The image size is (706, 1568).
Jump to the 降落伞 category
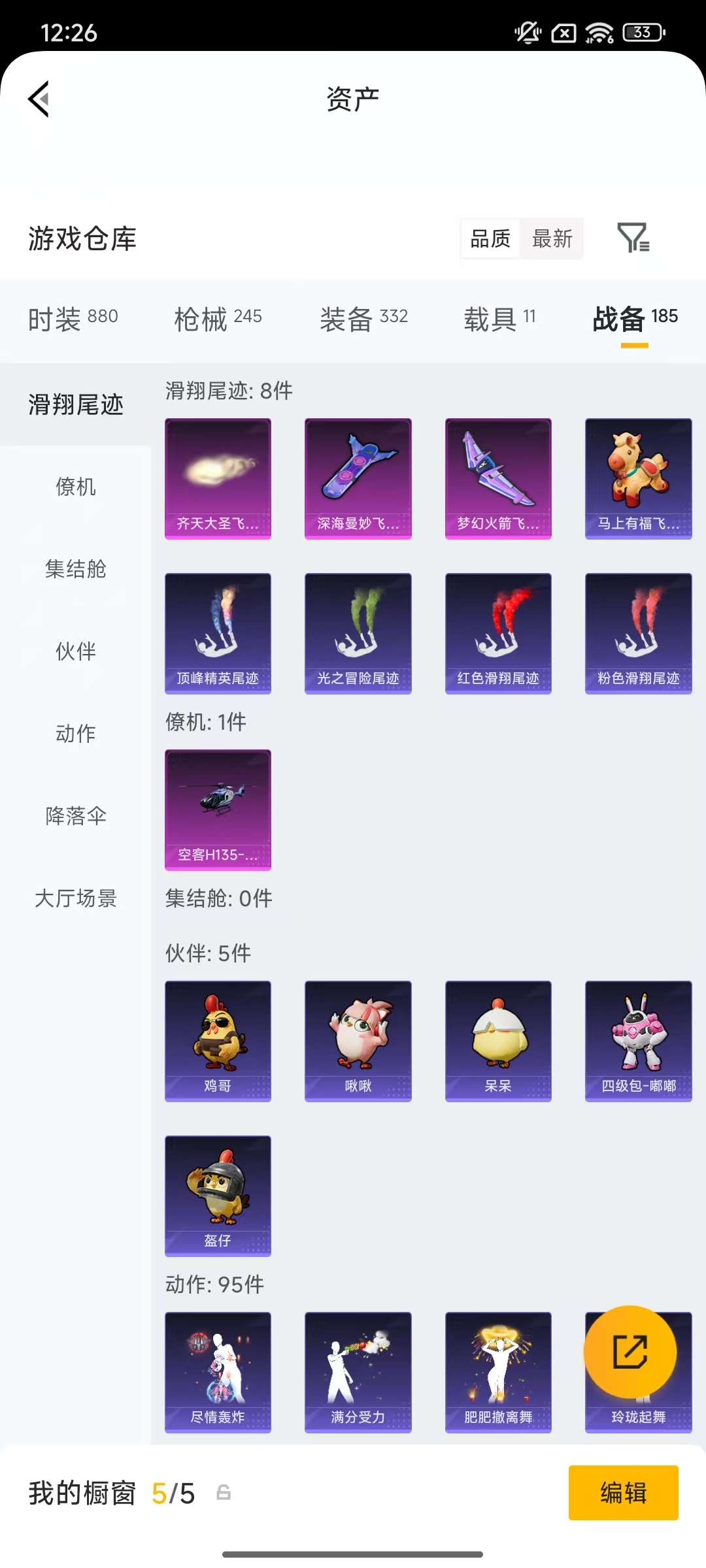pyautogui.click(x=76, y=816)
